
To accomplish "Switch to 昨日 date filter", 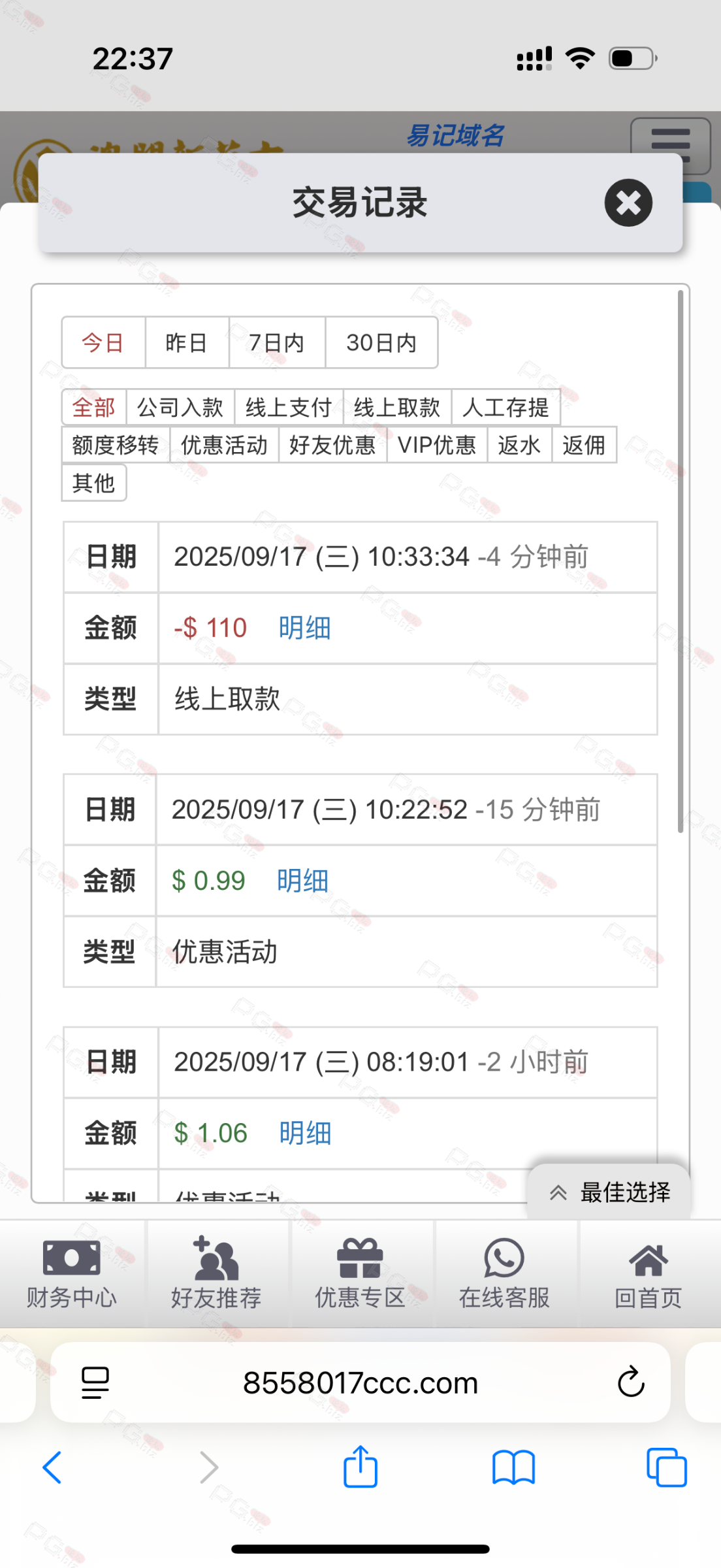I will tap(186, 343).
